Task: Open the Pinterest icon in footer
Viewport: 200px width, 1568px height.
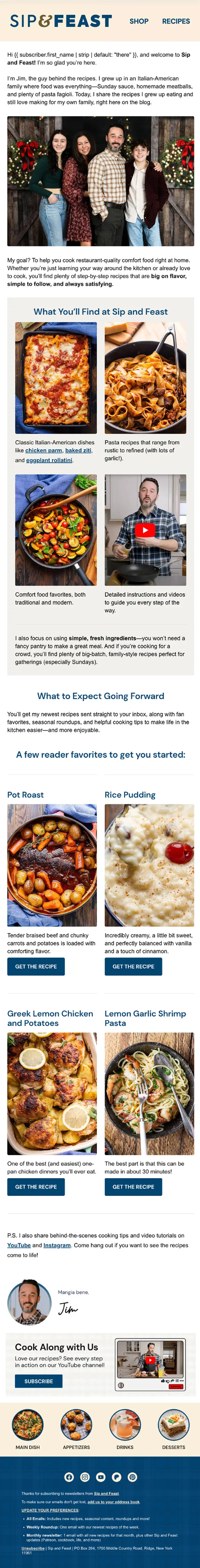Action: click(132, 1477)
